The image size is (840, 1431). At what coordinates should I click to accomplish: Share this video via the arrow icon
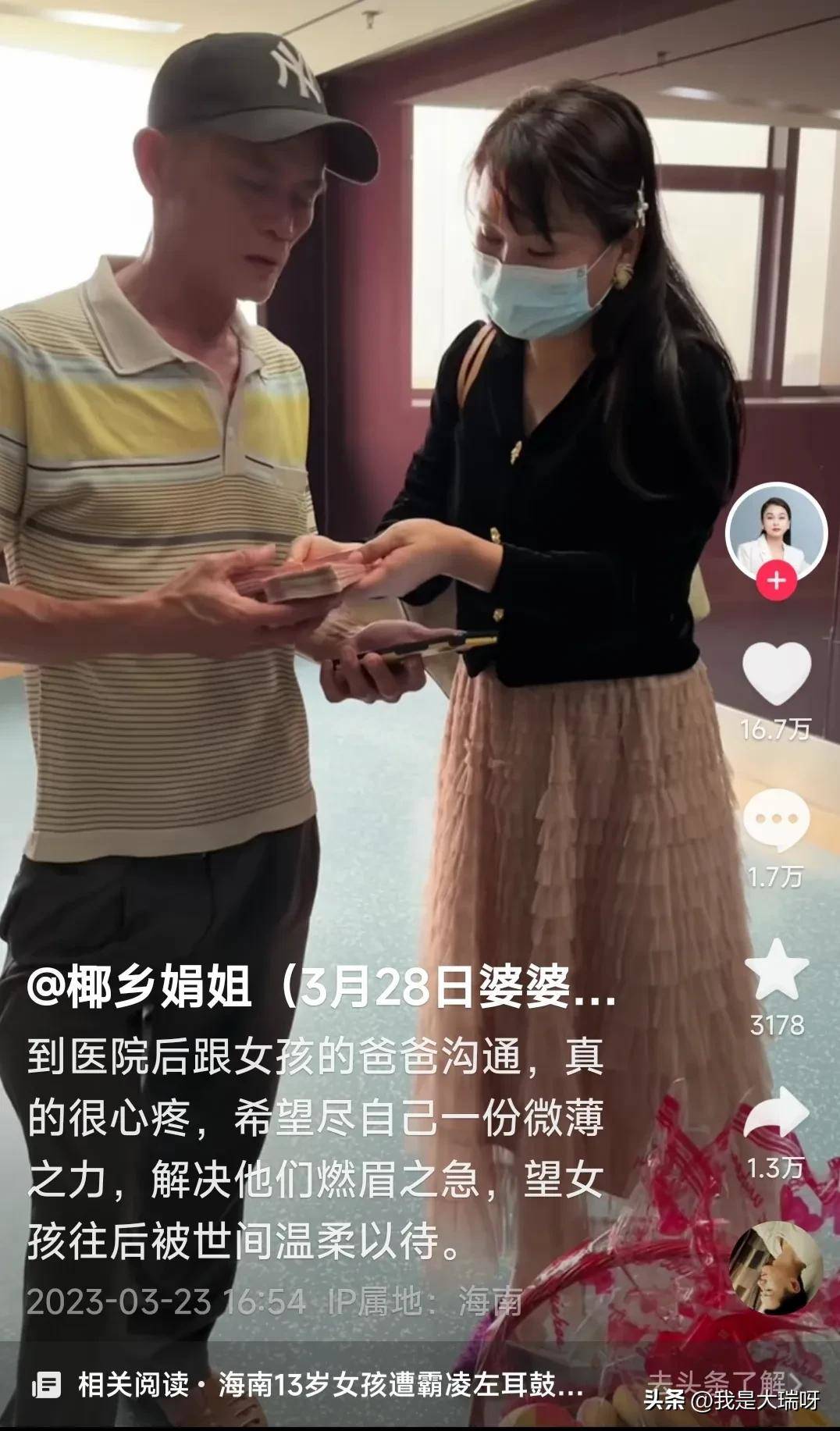tap(776, 1114)
